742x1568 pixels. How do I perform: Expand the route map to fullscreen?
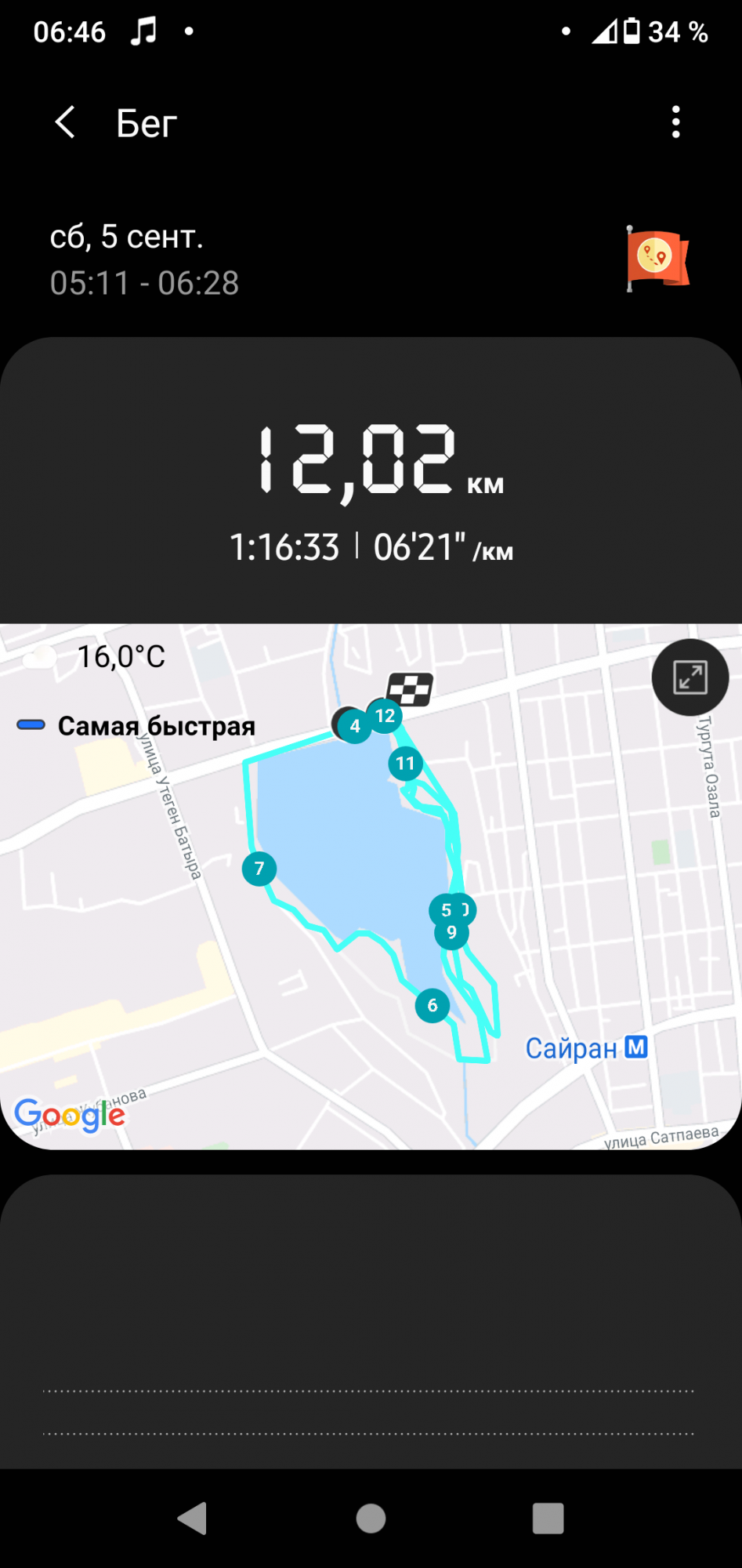point(690,677)
